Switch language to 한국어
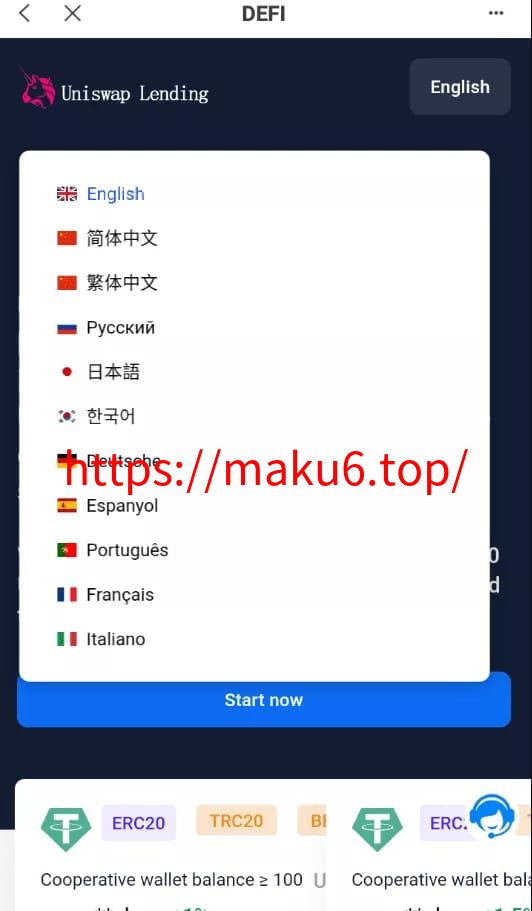This screenshot has width=532, height=911. pos(254,417)
